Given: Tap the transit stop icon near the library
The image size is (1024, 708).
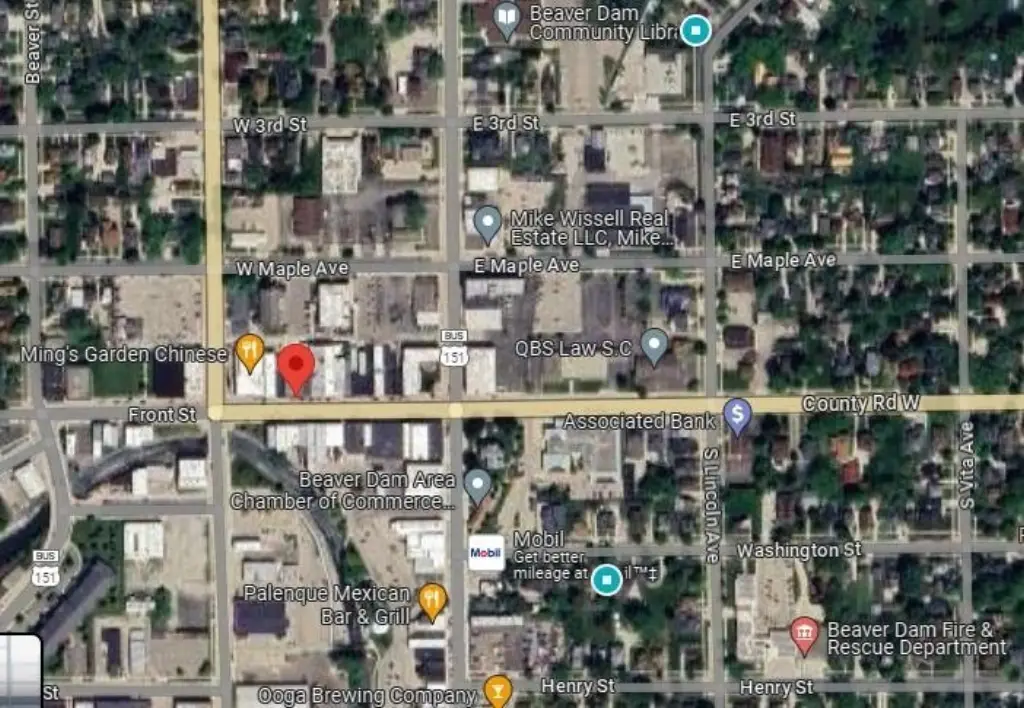Looking at the screenshot, I should 696,30.
